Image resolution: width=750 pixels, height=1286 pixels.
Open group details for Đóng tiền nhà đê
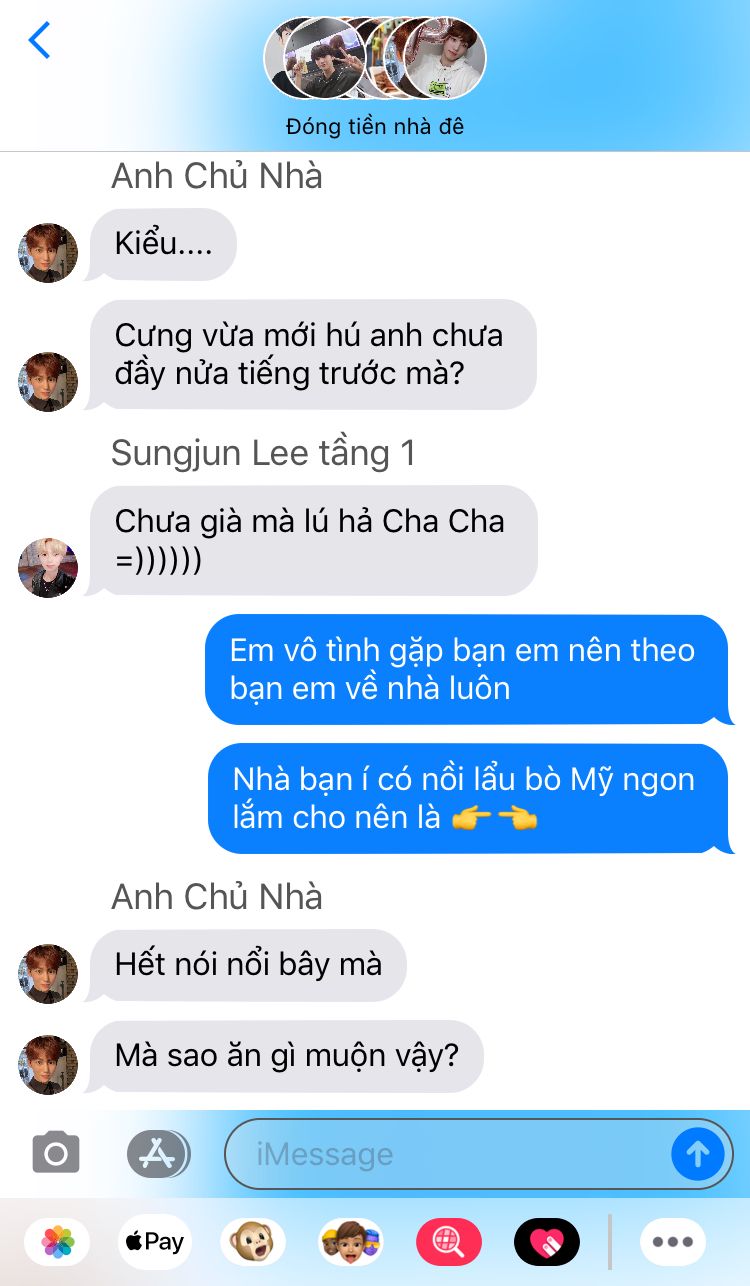pyautogui.click(x=374, y=75)
